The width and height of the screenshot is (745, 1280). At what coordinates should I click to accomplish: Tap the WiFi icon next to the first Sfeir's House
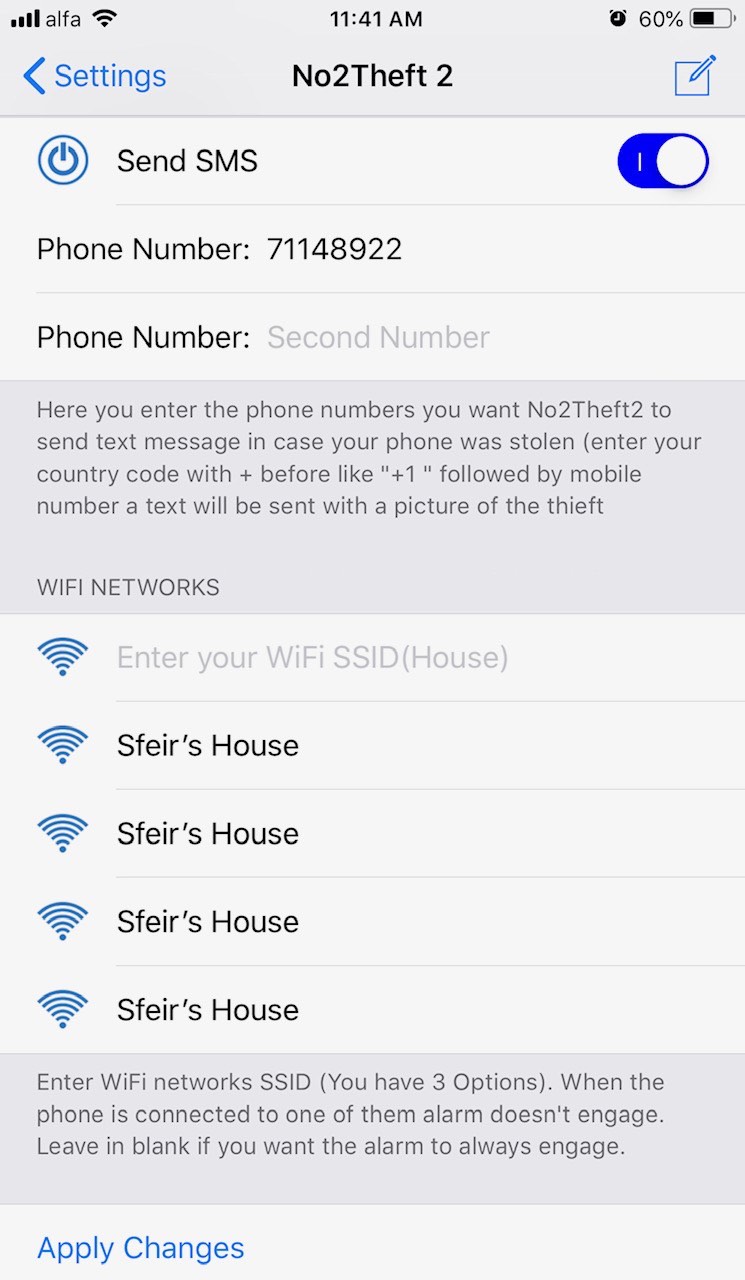[x=63, y=744]
